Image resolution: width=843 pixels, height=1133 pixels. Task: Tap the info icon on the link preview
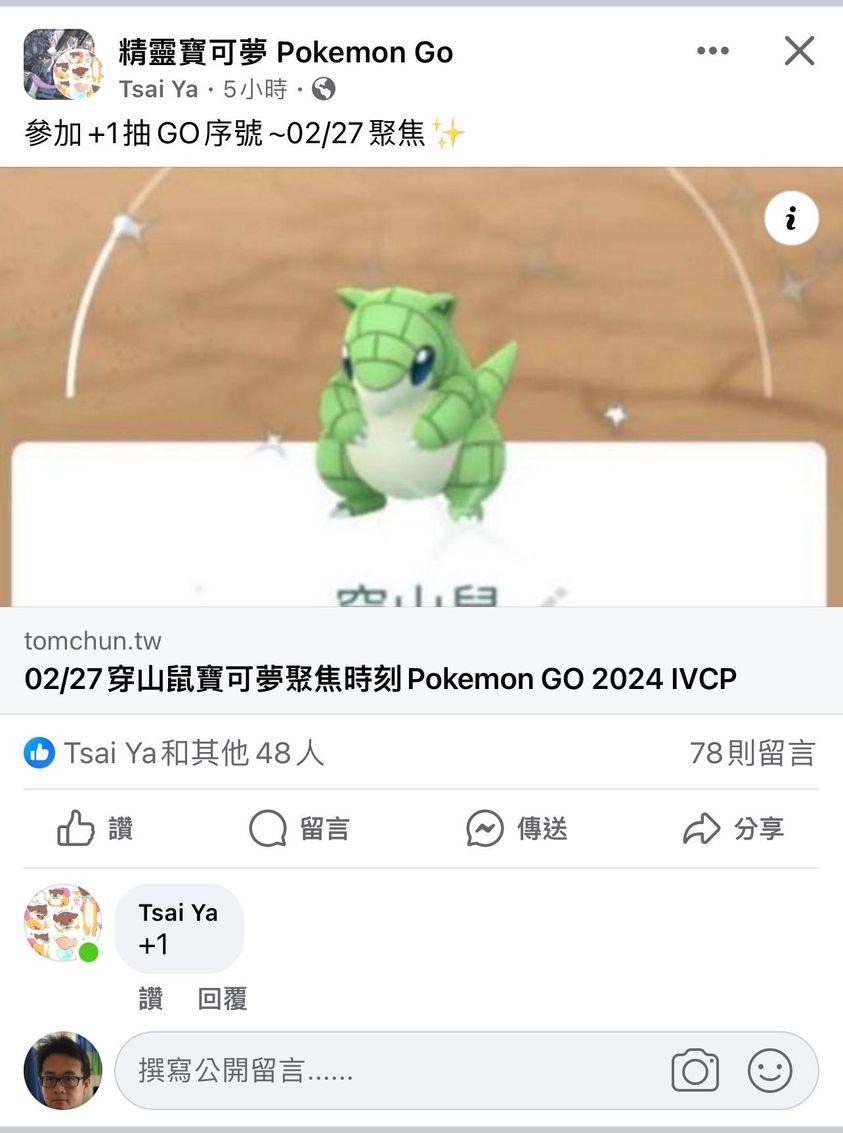791,219
